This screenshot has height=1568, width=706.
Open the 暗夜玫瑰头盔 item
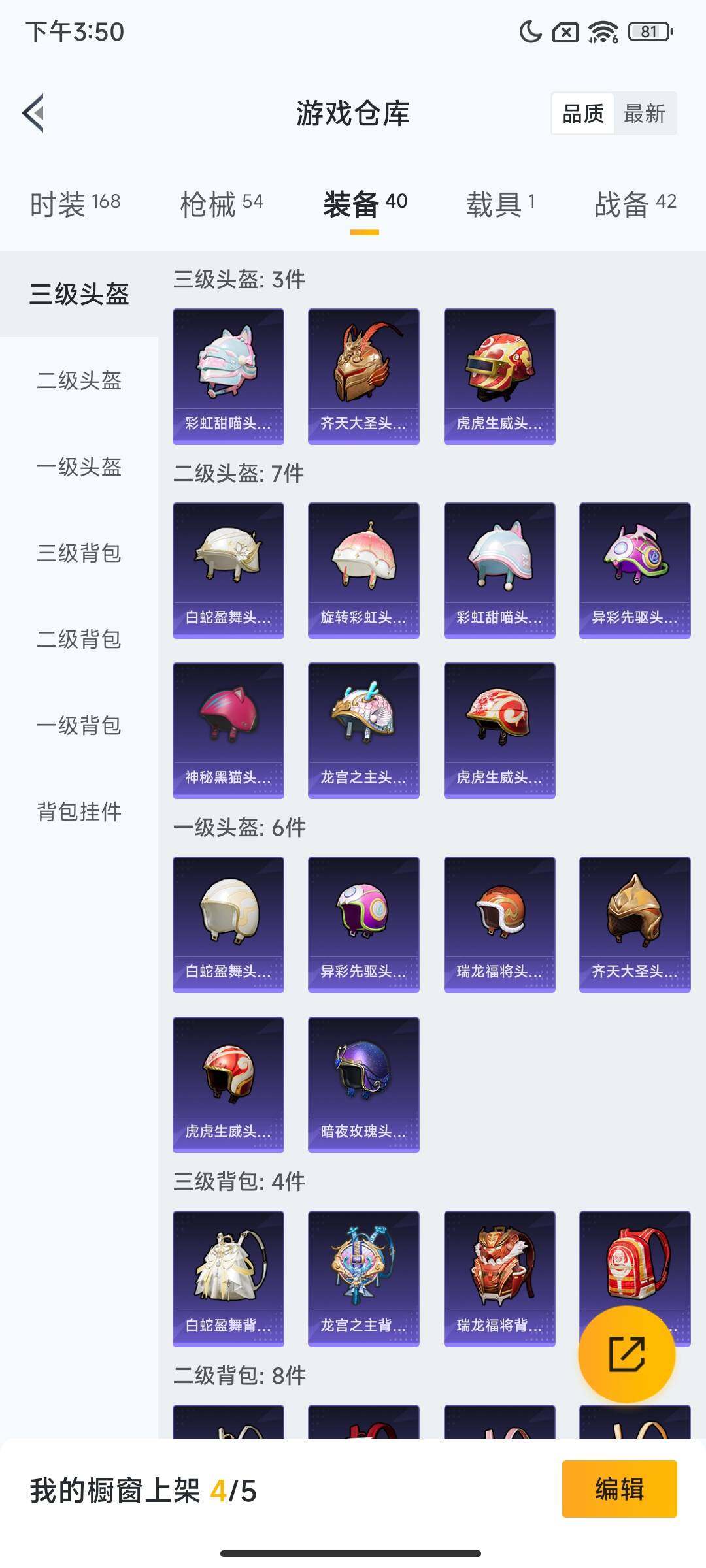pyautogui.click(x=363, y=1085)
